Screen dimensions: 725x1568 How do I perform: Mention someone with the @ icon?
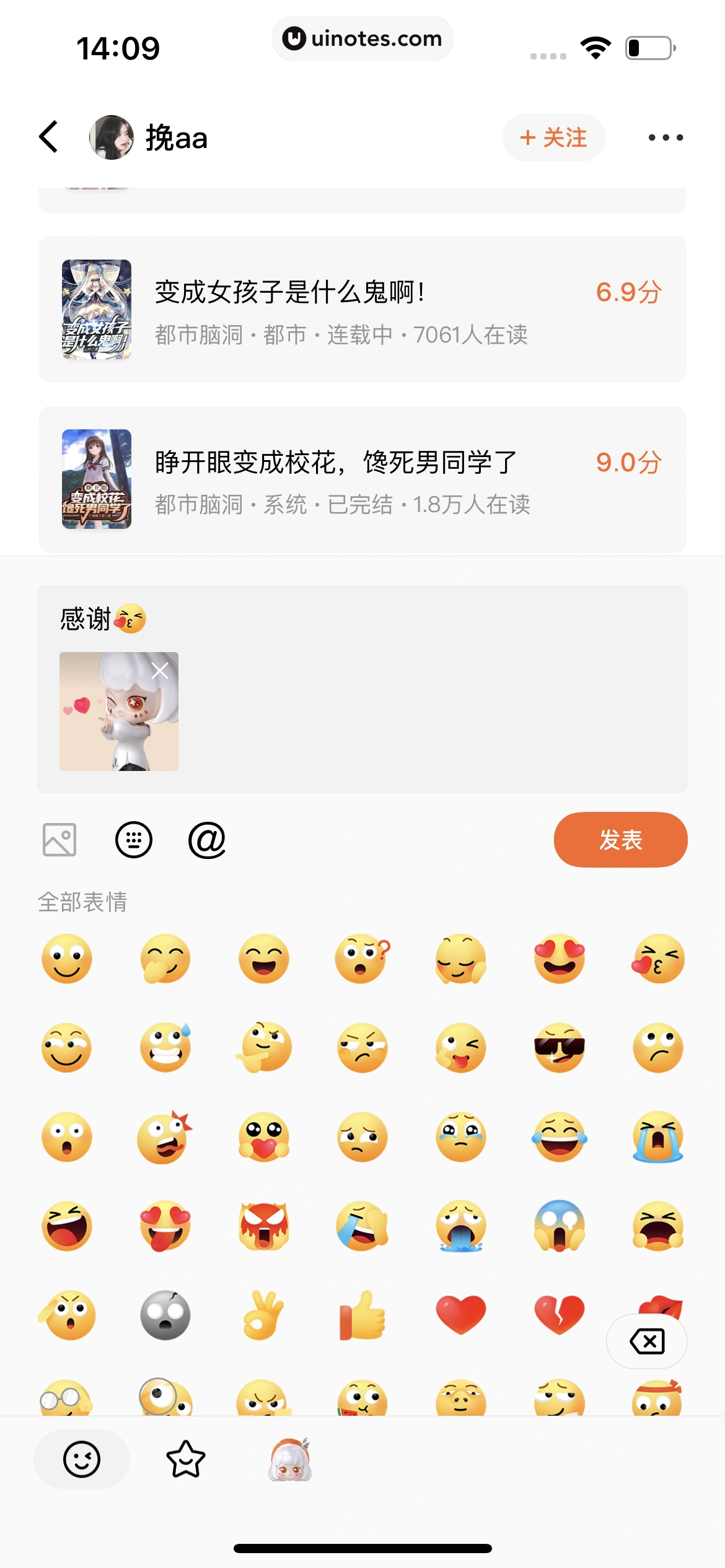(x=207, y=840)
